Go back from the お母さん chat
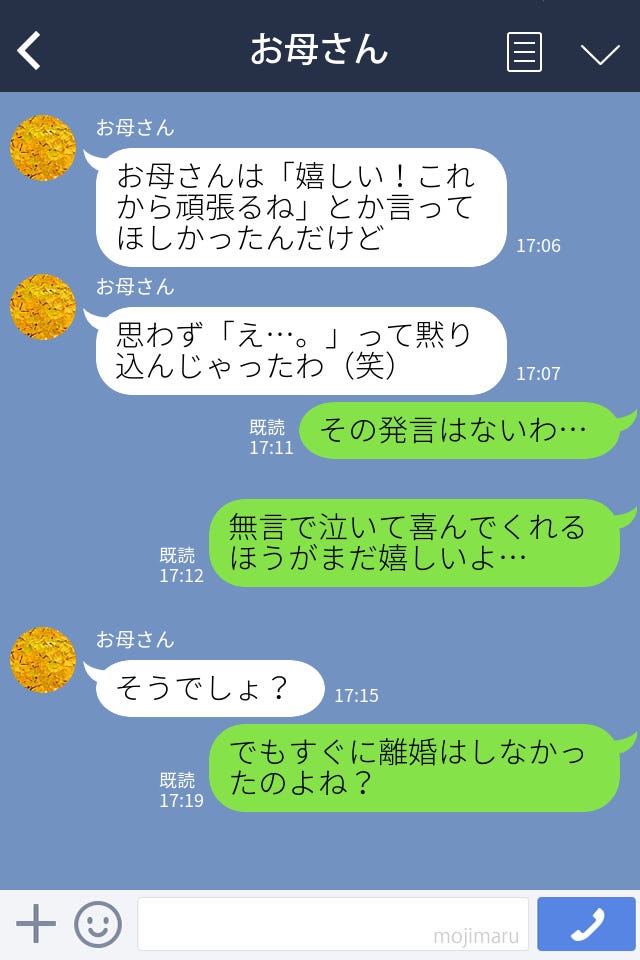 30,50
